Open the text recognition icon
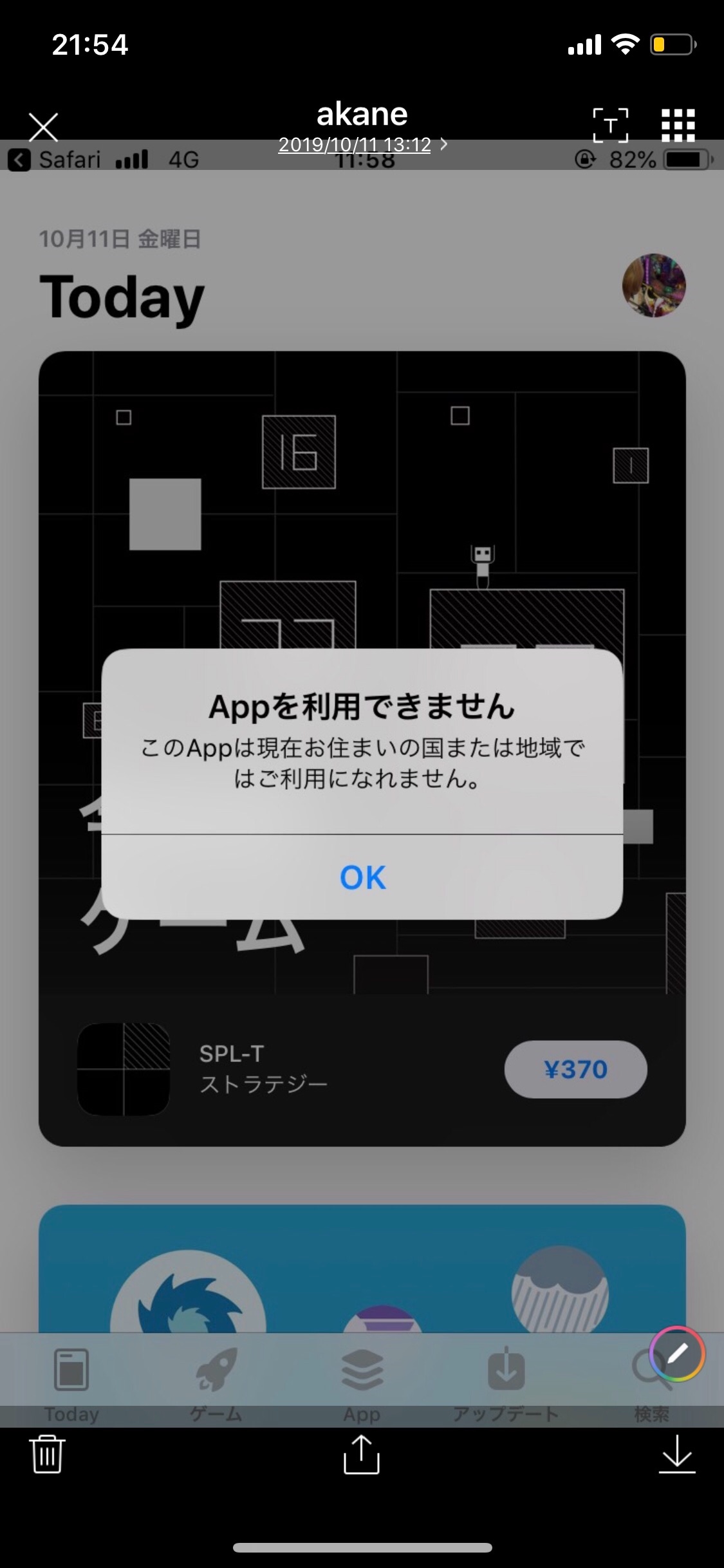Viewport: 724px width, 1568px height. pyautogui.click(x=610, y=125)
